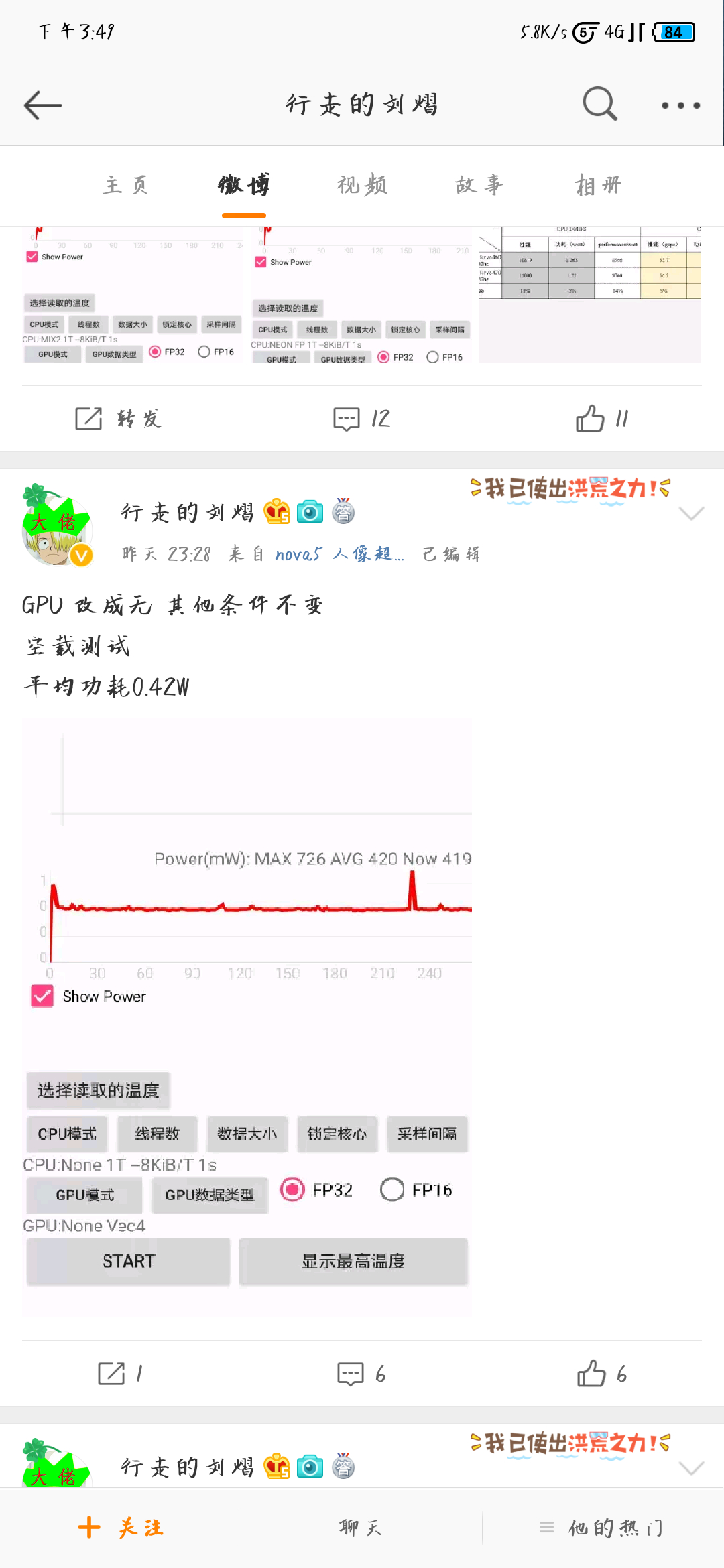Tap 关注 to follow this user

pos(121,1528)
